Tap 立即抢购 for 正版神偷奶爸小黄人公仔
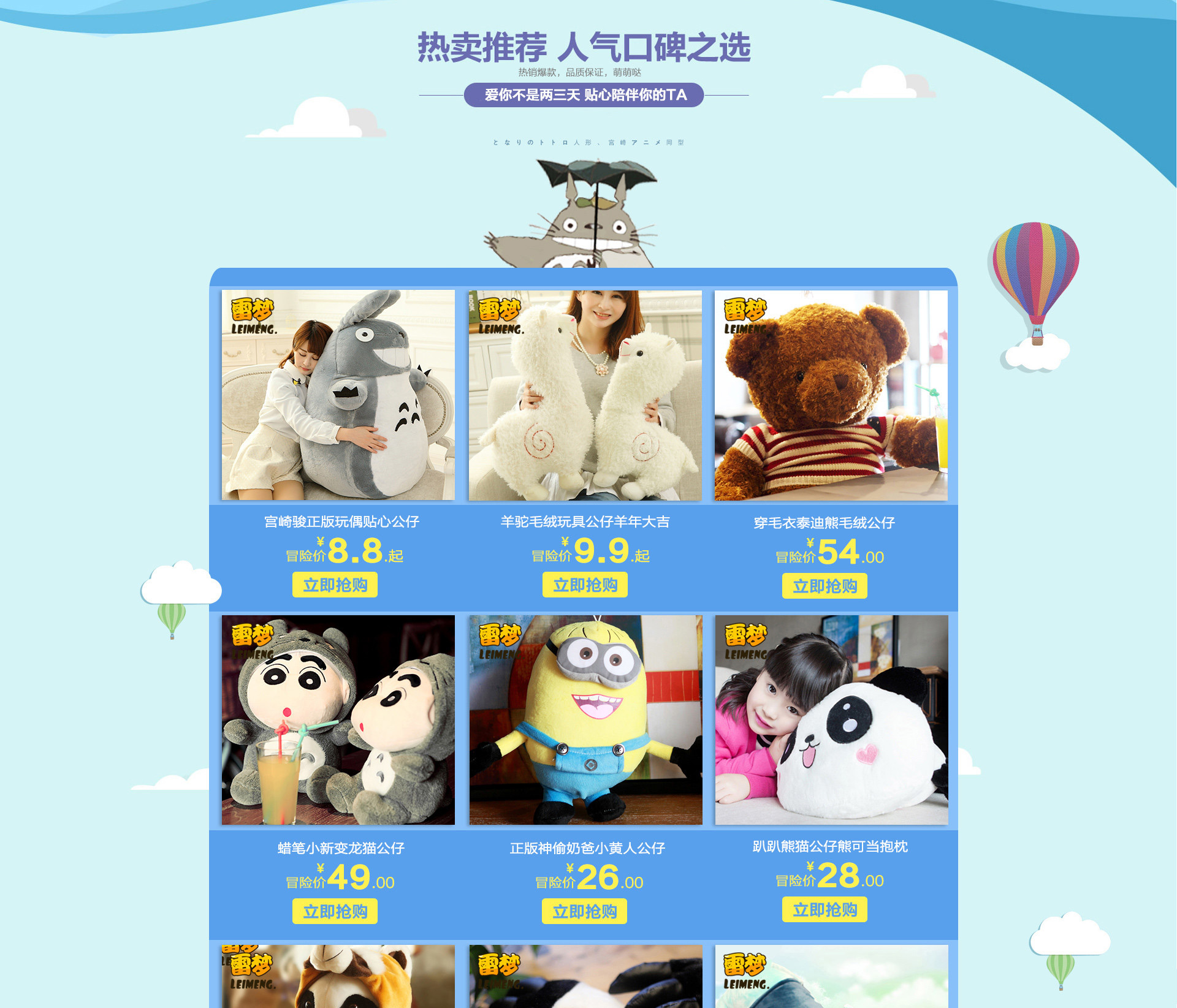1177x1008 pixels. pos(584,911)
